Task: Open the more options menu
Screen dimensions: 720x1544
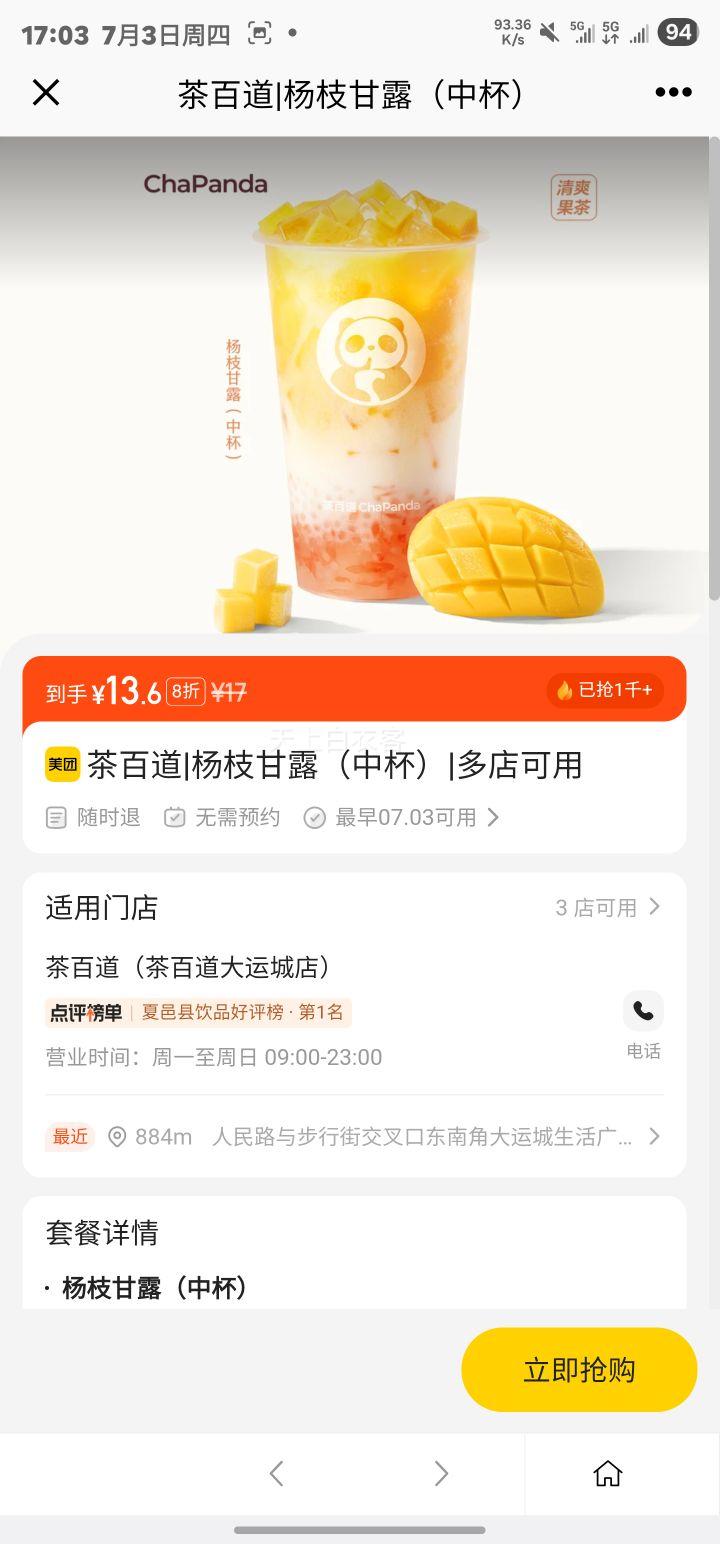Action: (672, 92)
